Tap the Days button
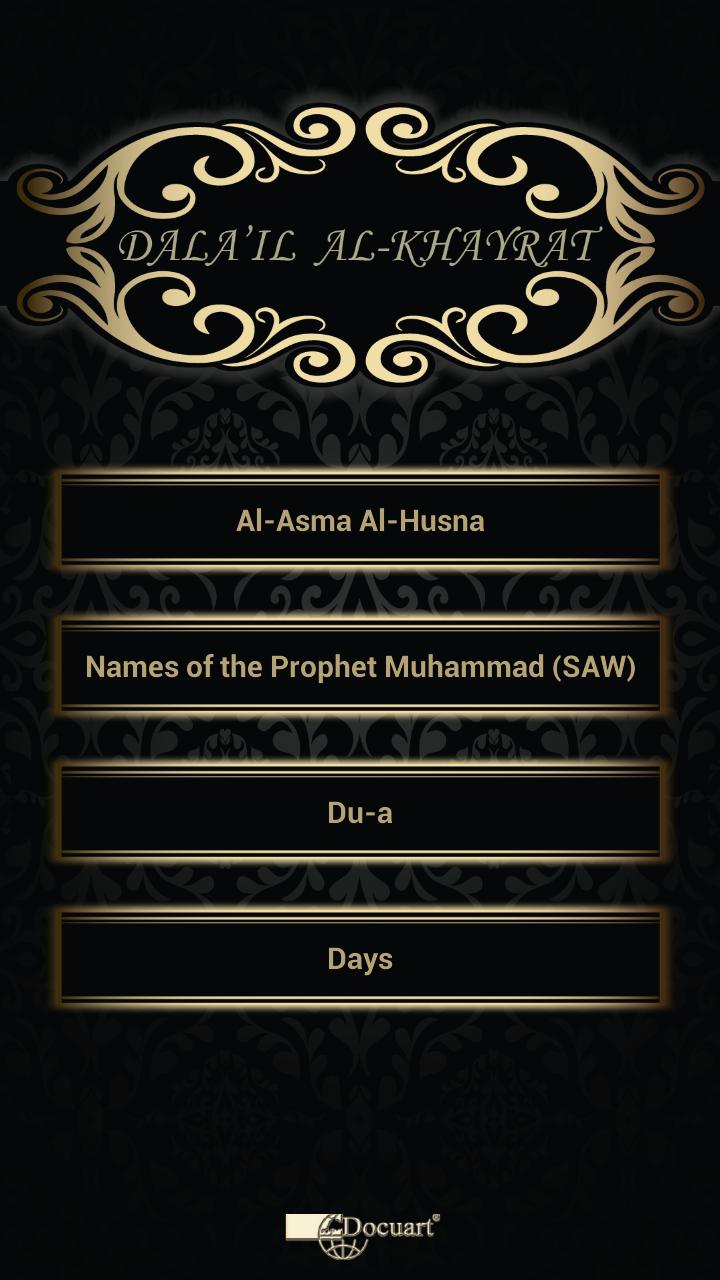 click(x=360, y=958)
